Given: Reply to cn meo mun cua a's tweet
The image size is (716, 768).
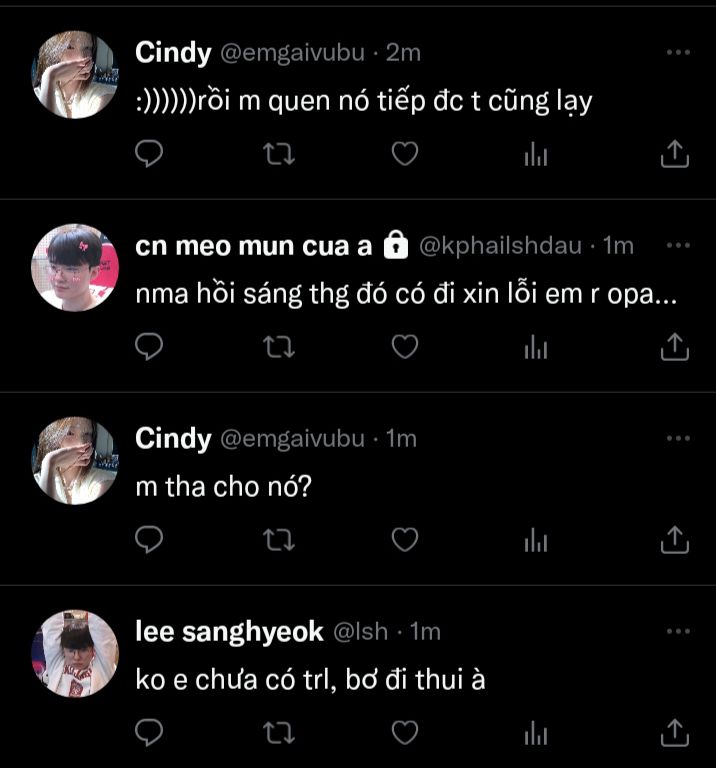Looking at the screenshot, I should click(x=149, y=346).
